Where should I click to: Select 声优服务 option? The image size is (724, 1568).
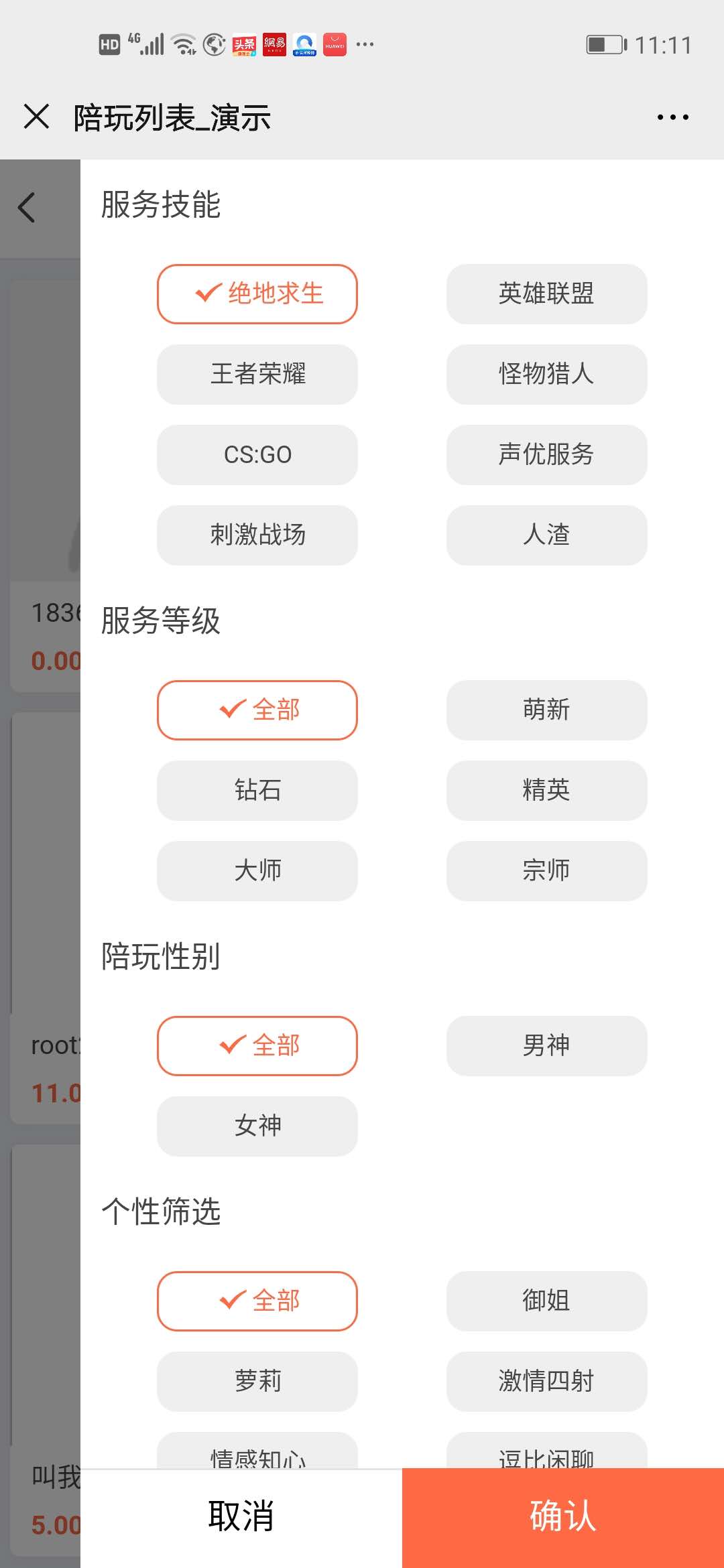click(546, 454)
